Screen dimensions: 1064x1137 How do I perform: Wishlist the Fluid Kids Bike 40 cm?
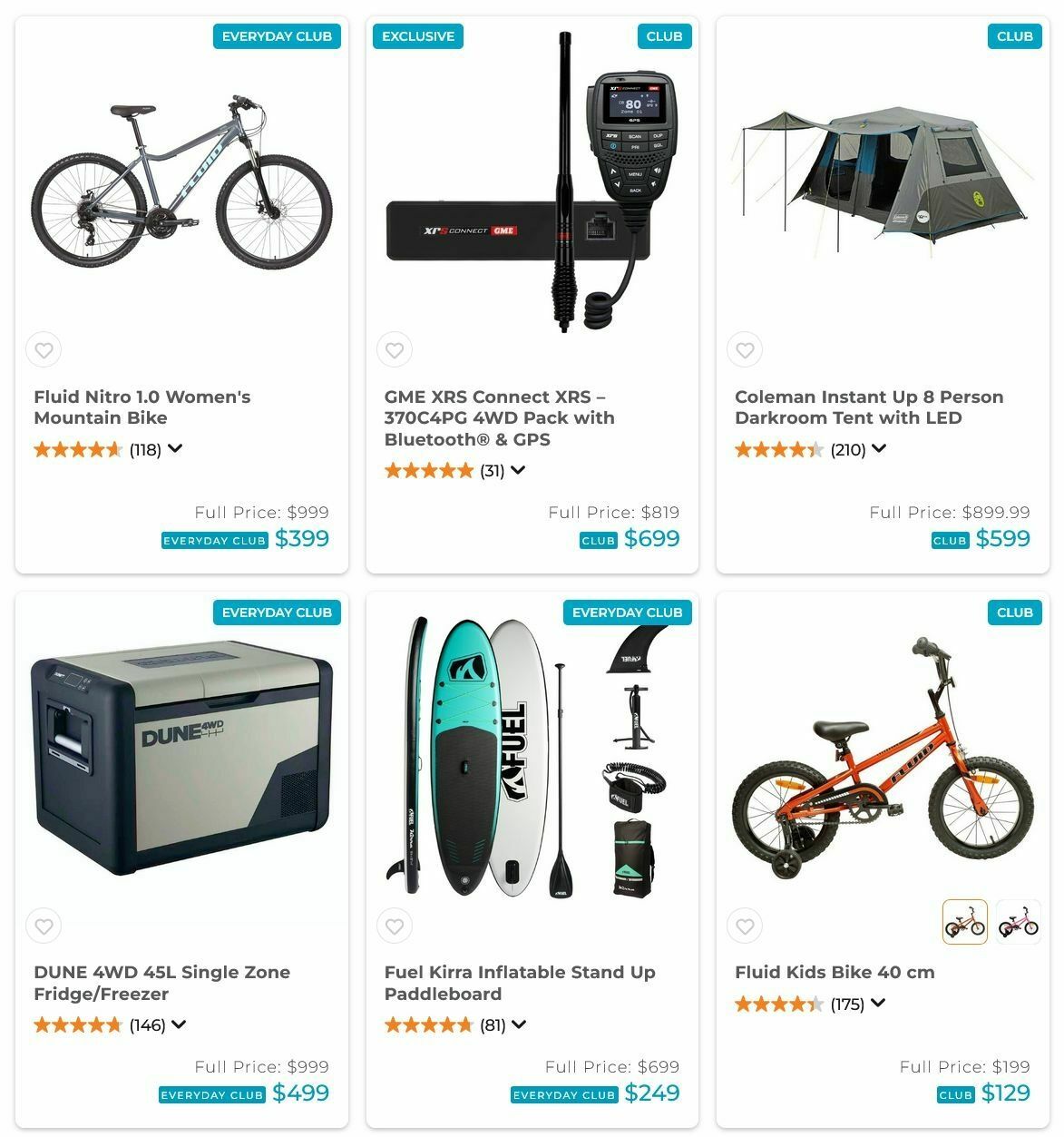click(x=745, y=926)
